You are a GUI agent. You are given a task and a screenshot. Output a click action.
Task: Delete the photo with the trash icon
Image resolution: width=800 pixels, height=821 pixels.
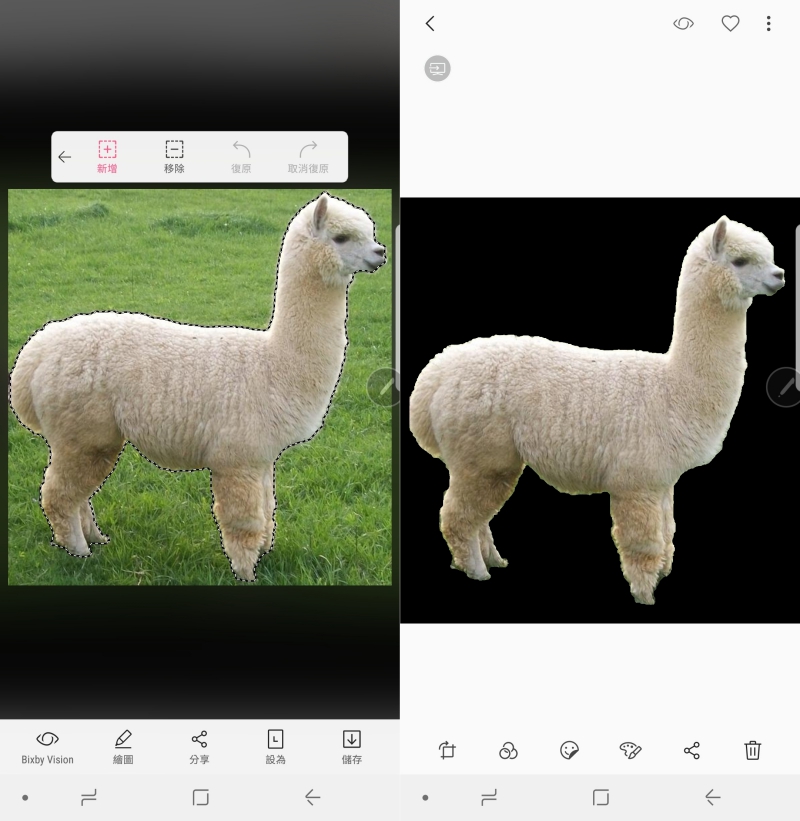pyautogui.click(x=753, y=750)
